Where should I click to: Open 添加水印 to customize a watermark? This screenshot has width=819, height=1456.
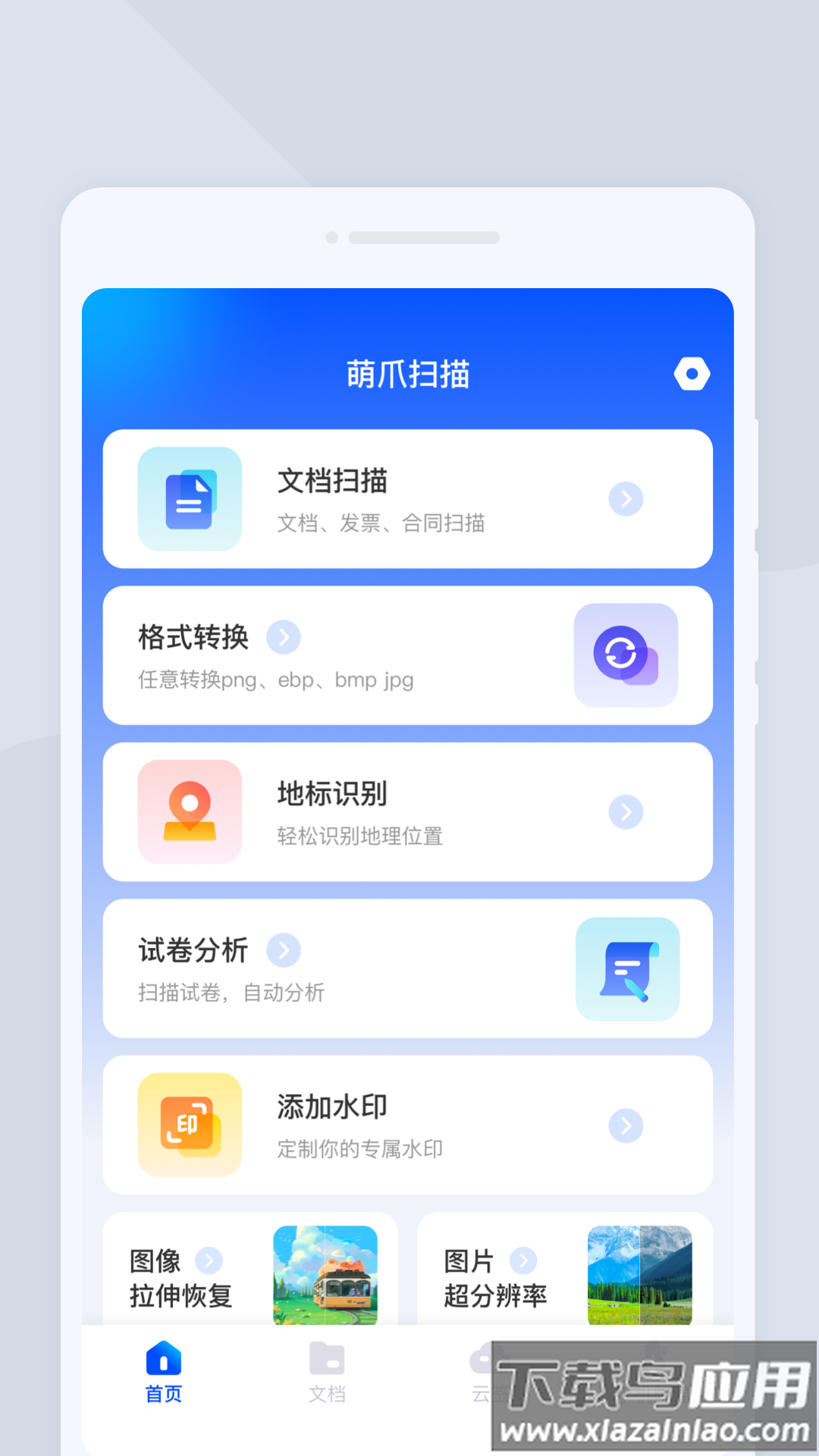pos(408,1125)
